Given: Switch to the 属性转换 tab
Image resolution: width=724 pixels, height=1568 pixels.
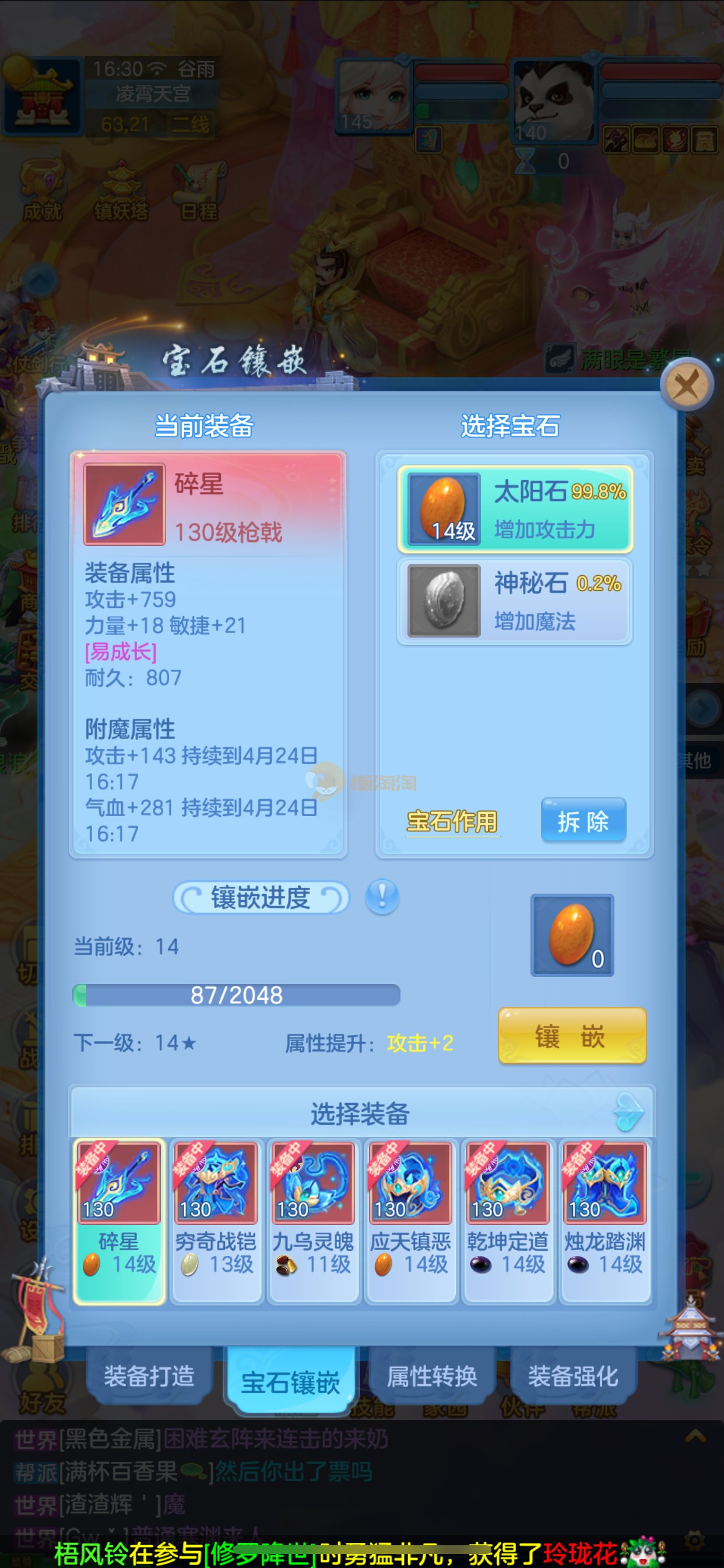Looking at the screenshot, I should 432,1377.
